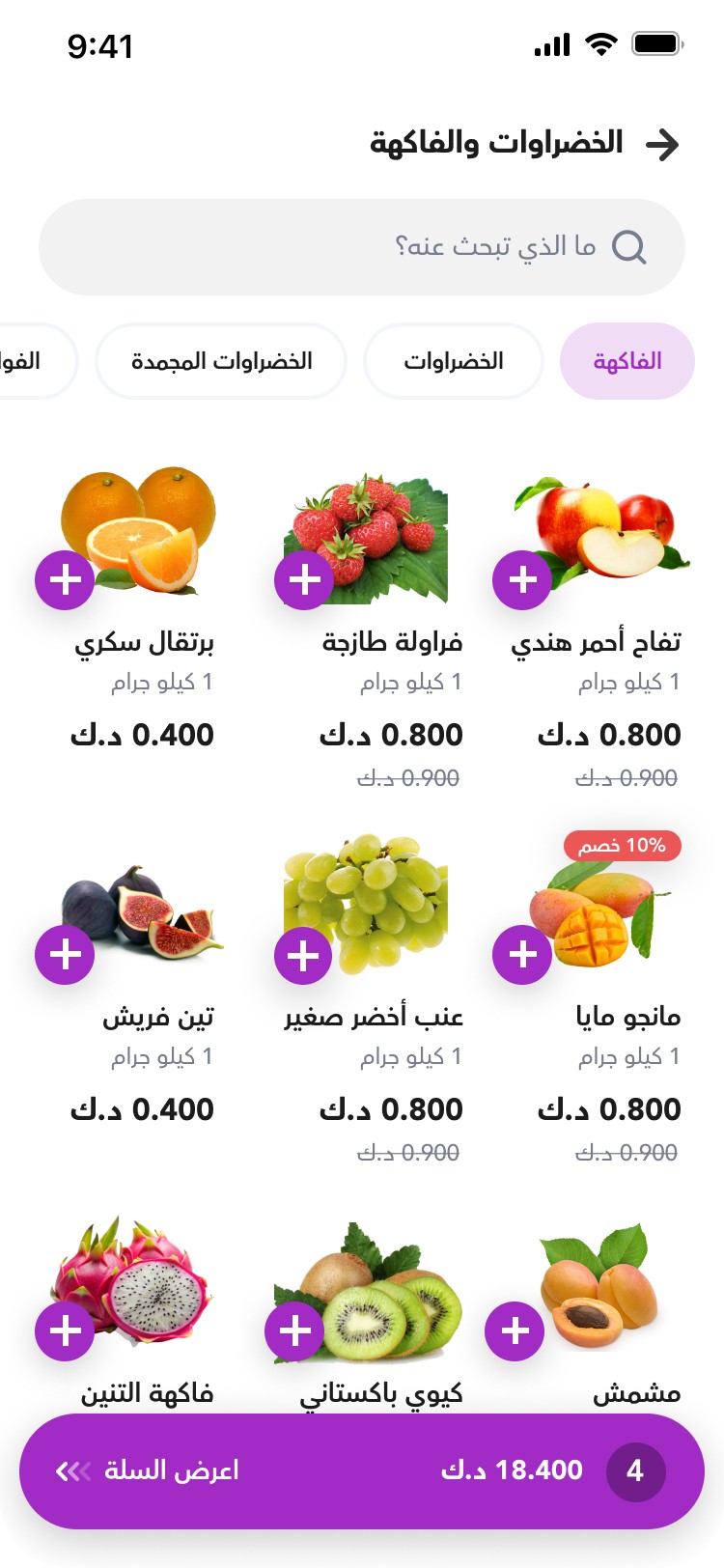View the عنب أخضر صغير product picture
724x1568 pixels.
click(367, 905)
